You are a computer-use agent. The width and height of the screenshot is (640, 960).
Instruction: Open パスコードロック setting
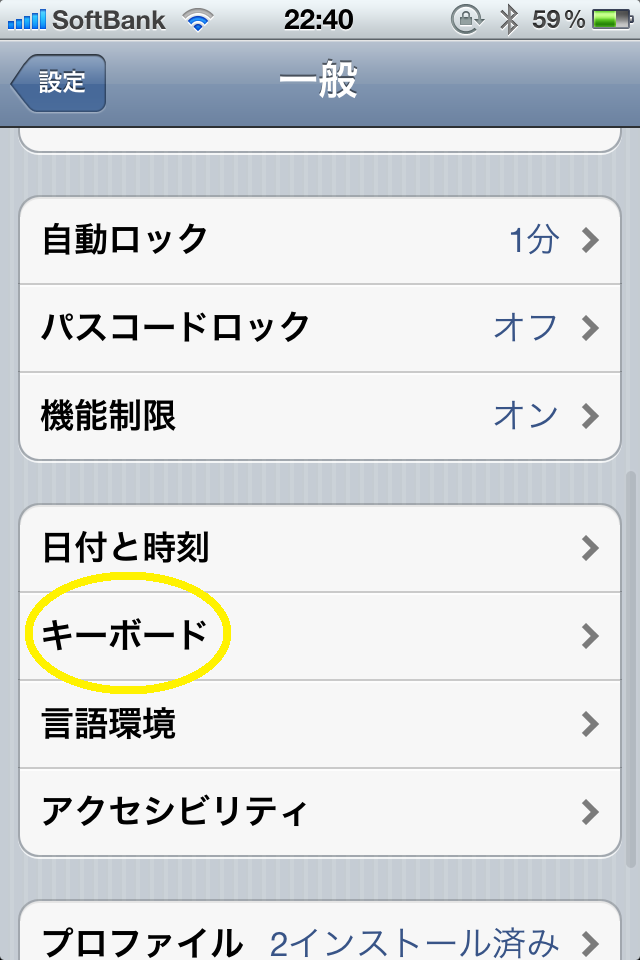(x=320, y=327)
